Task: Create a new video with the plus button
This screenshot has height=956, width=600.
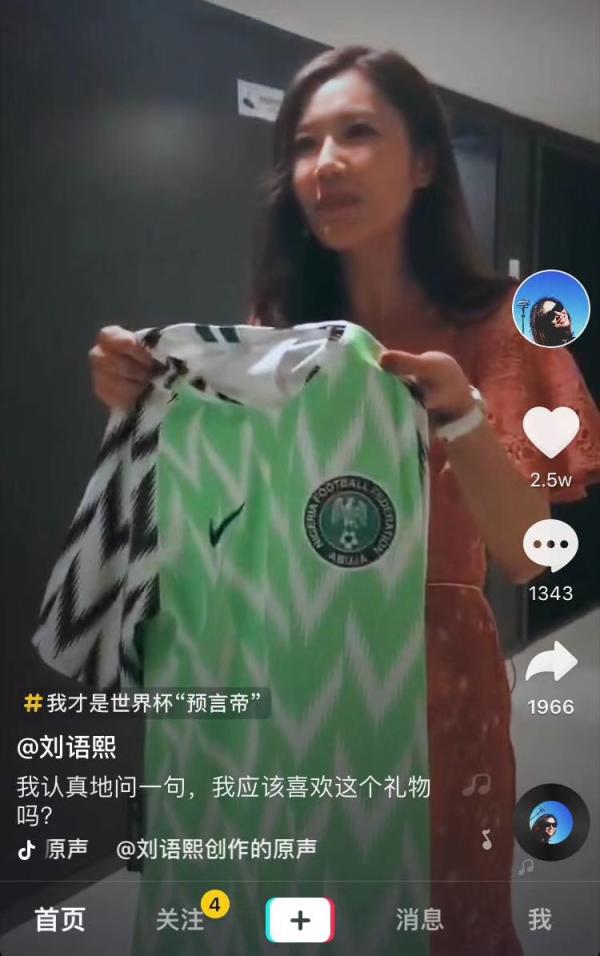Action: pyautogui.click(x=300, y=919)
